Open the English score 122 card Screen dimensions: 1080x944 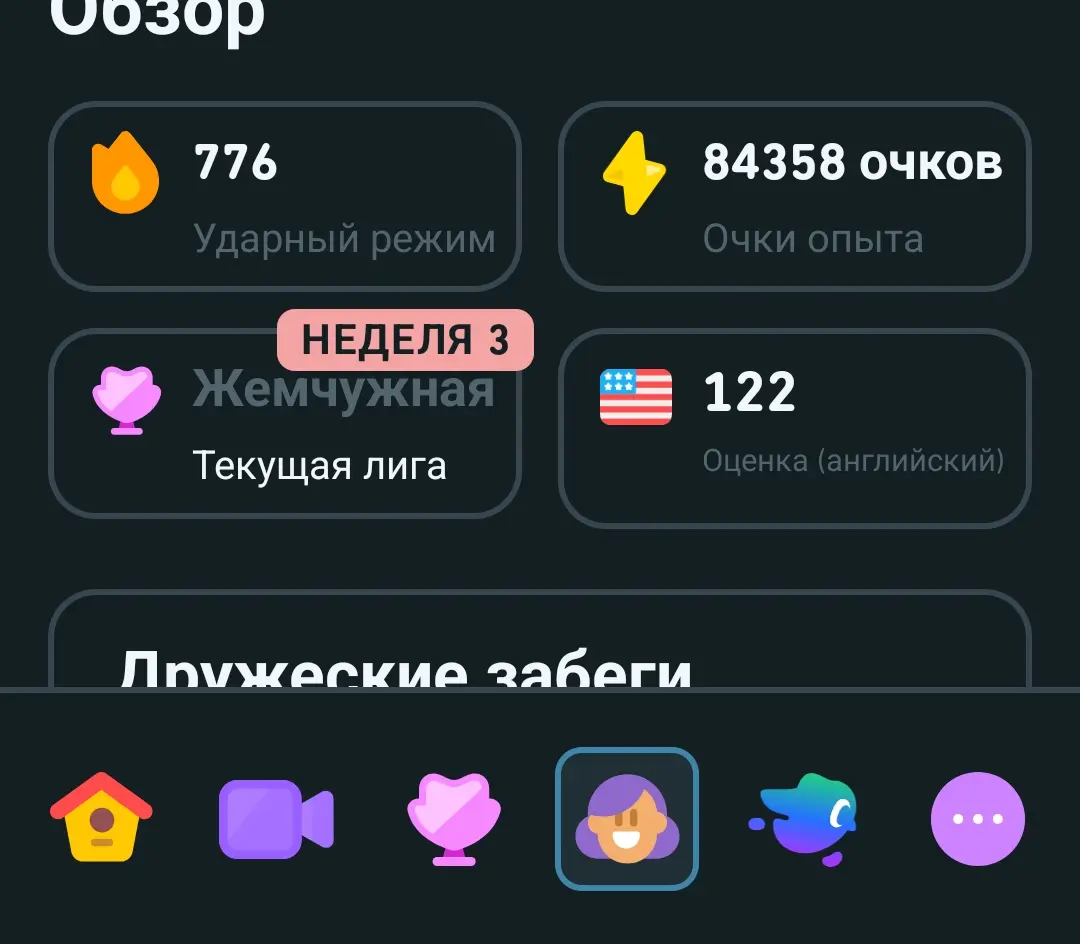pos(794,428)
